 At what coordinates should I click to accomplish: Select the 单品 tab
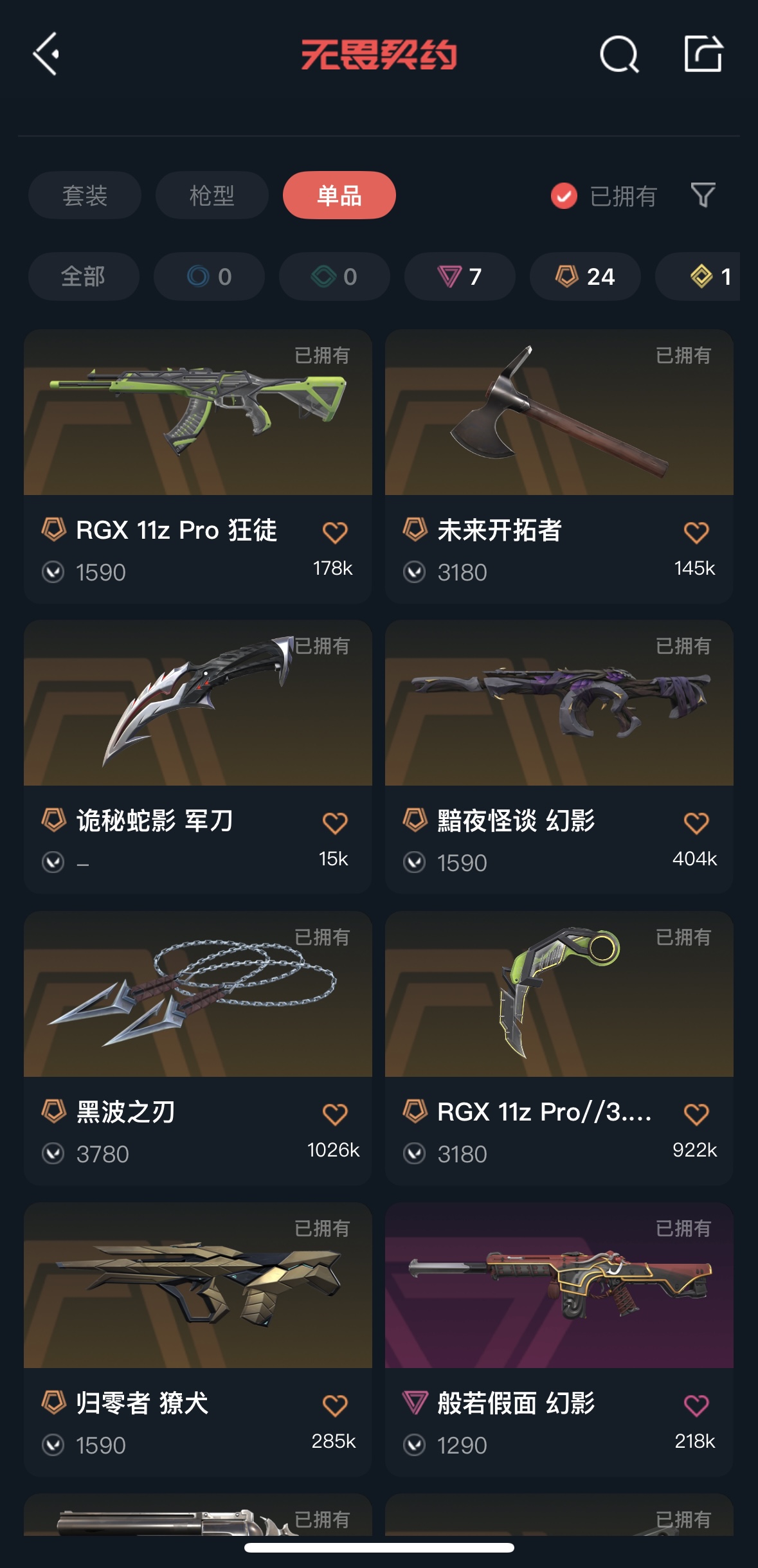pos(339,195)
